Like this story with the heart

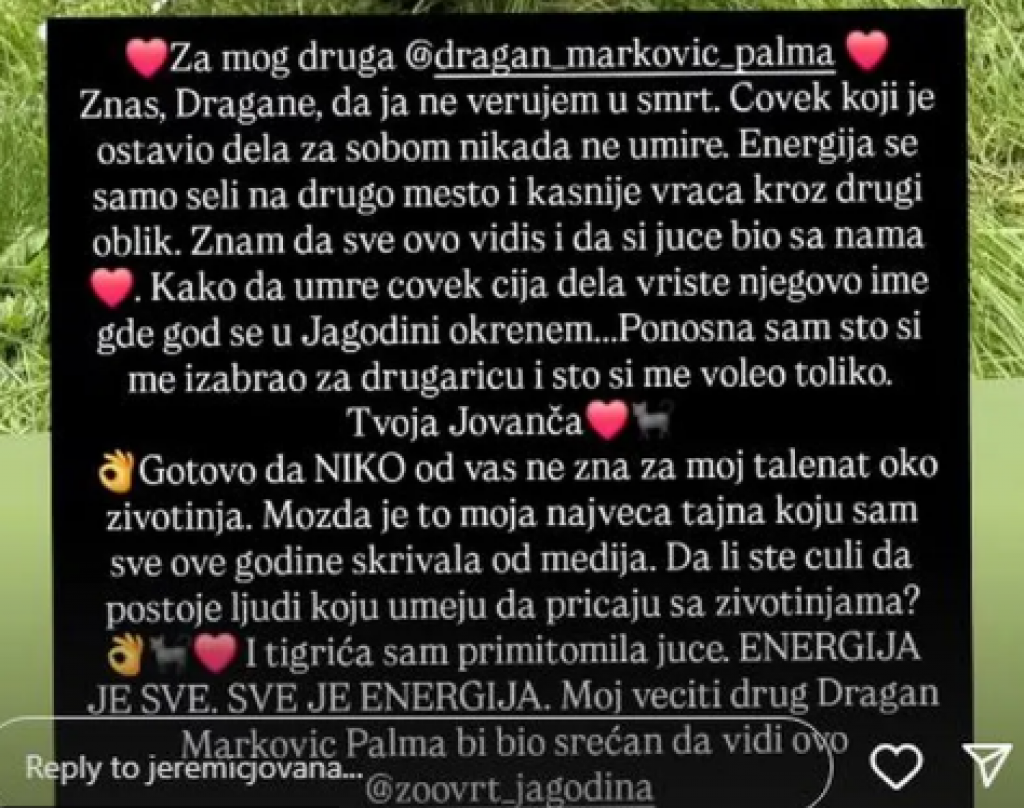click(896, 766)
